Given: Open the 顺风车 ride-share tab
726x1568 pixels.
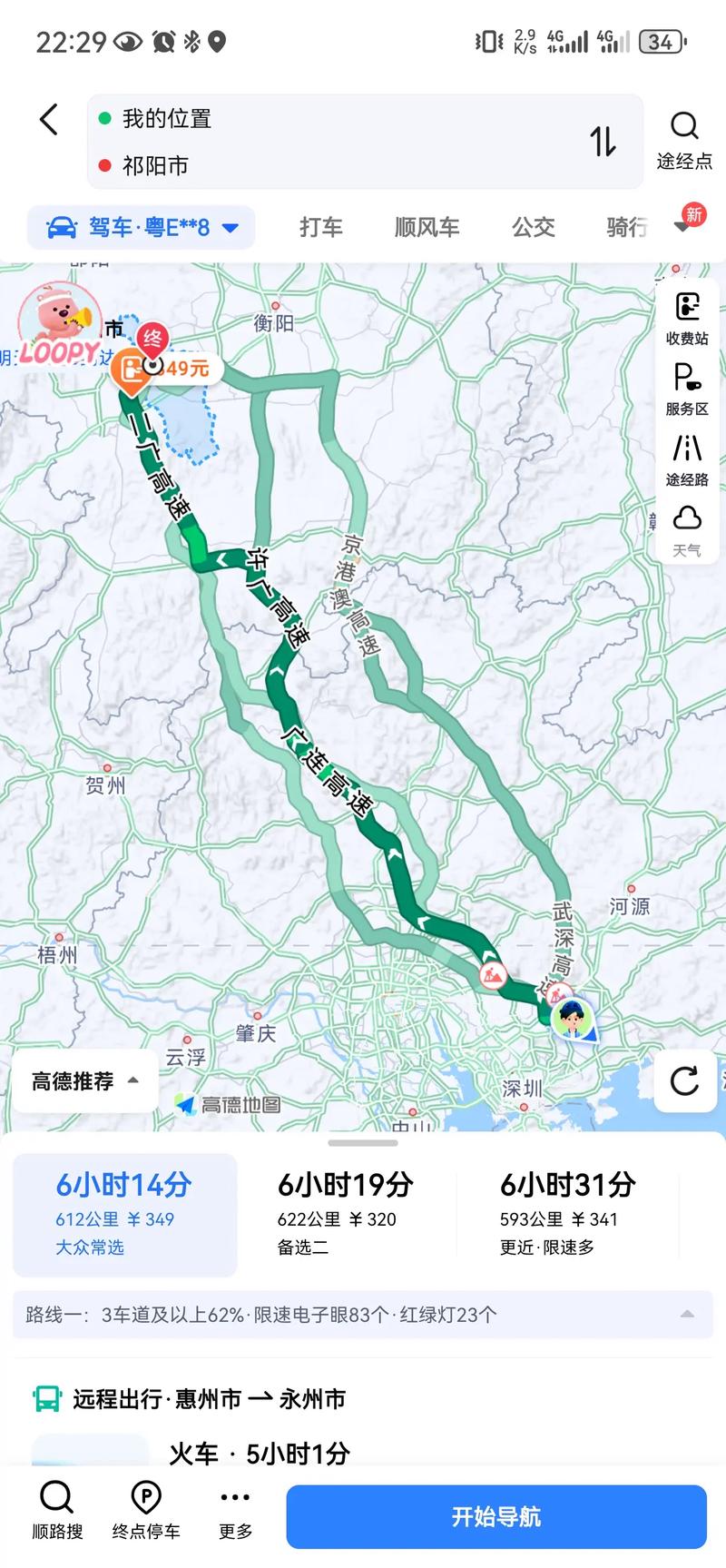Looking at the screenshot, I should [x=426, y=228].
